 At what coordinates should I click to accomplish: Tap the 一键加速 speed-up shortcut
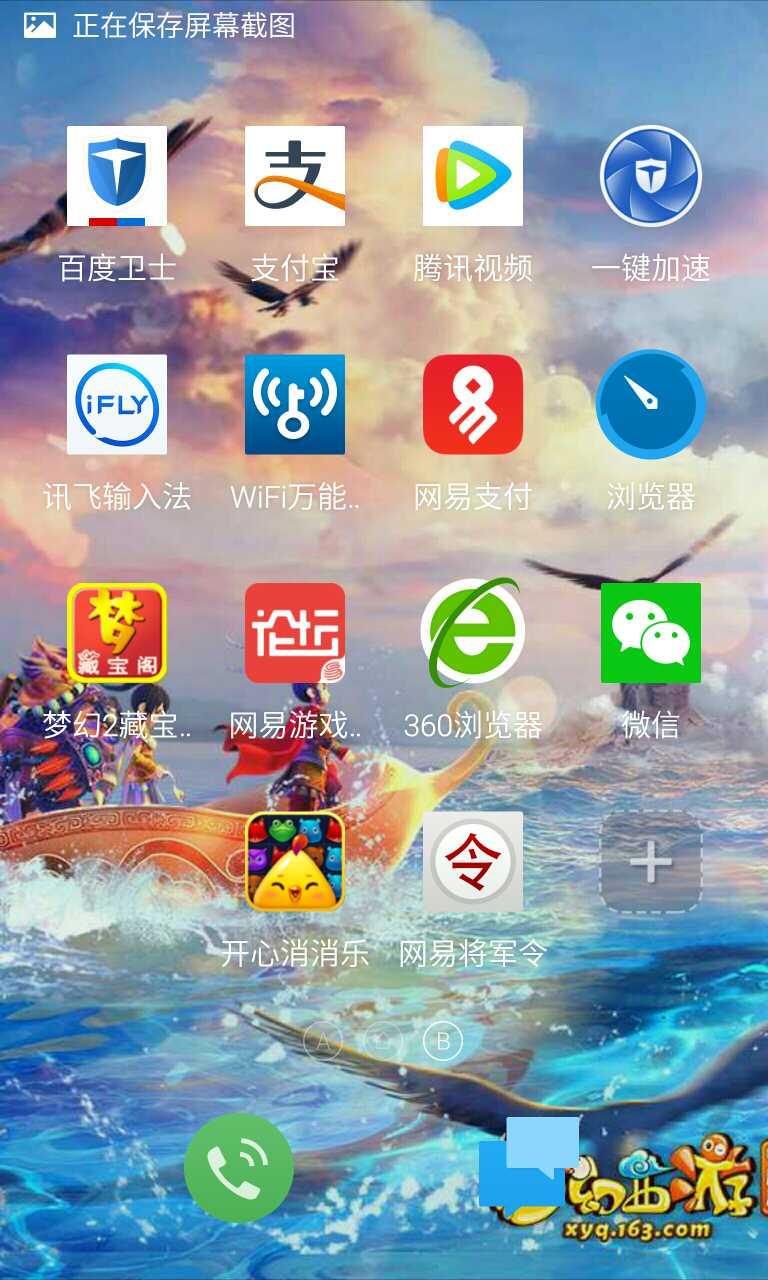tap(651, 177)
